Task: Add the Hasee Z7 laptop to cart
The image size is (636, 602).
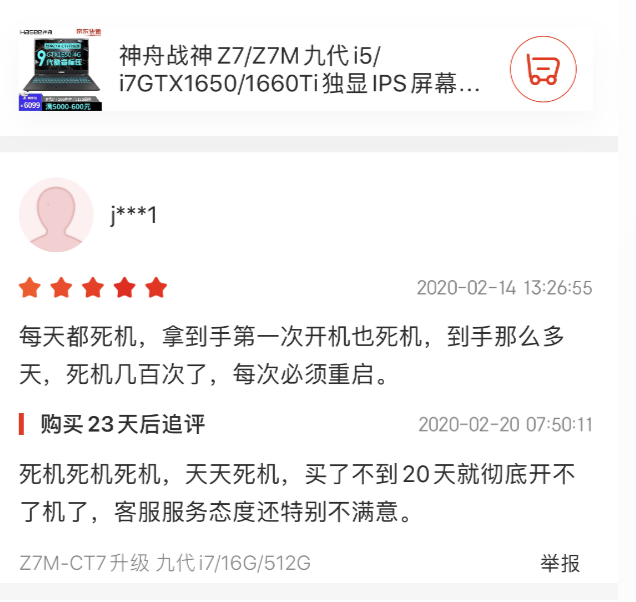Action: [x=541, y=69]
